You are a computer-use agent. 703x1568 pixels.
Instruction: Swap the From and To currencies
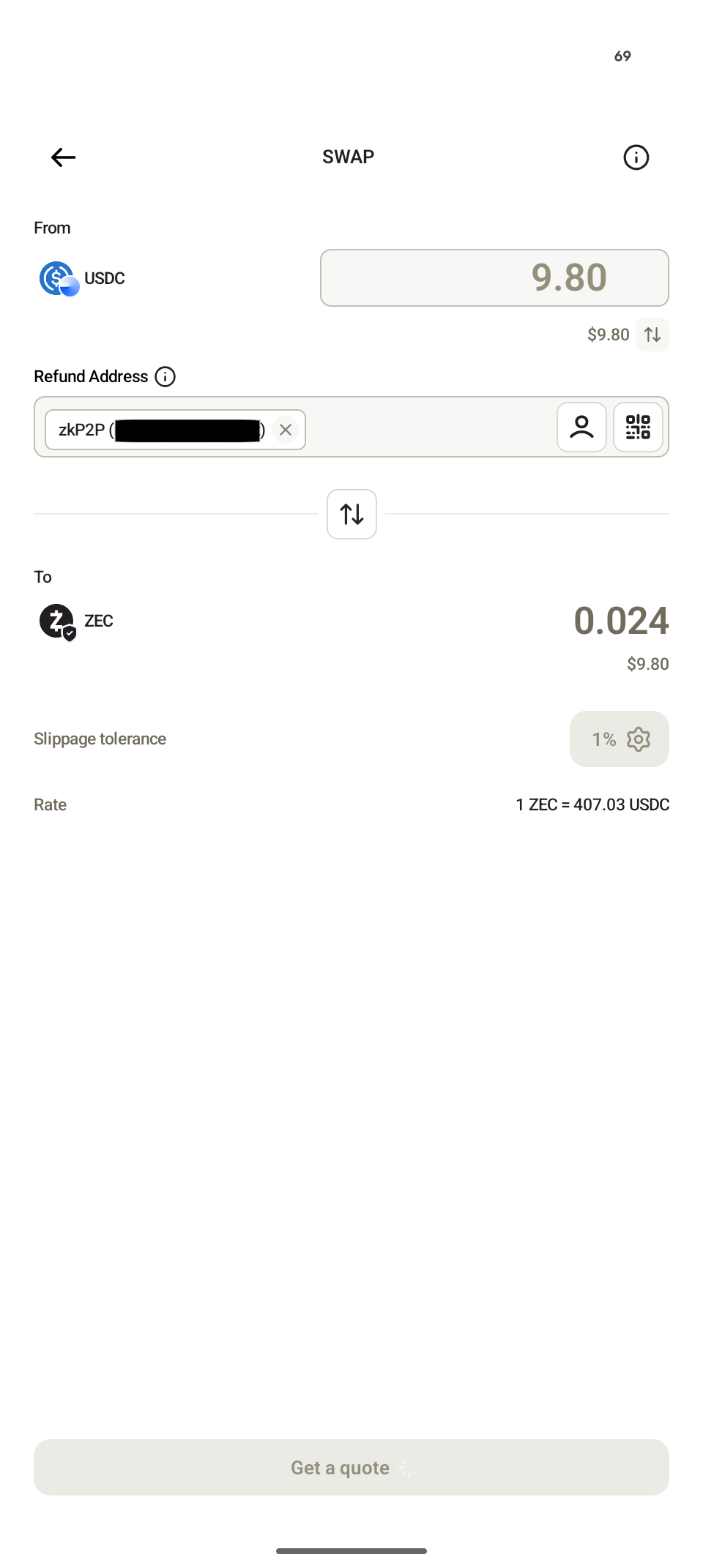click(351, 514)
